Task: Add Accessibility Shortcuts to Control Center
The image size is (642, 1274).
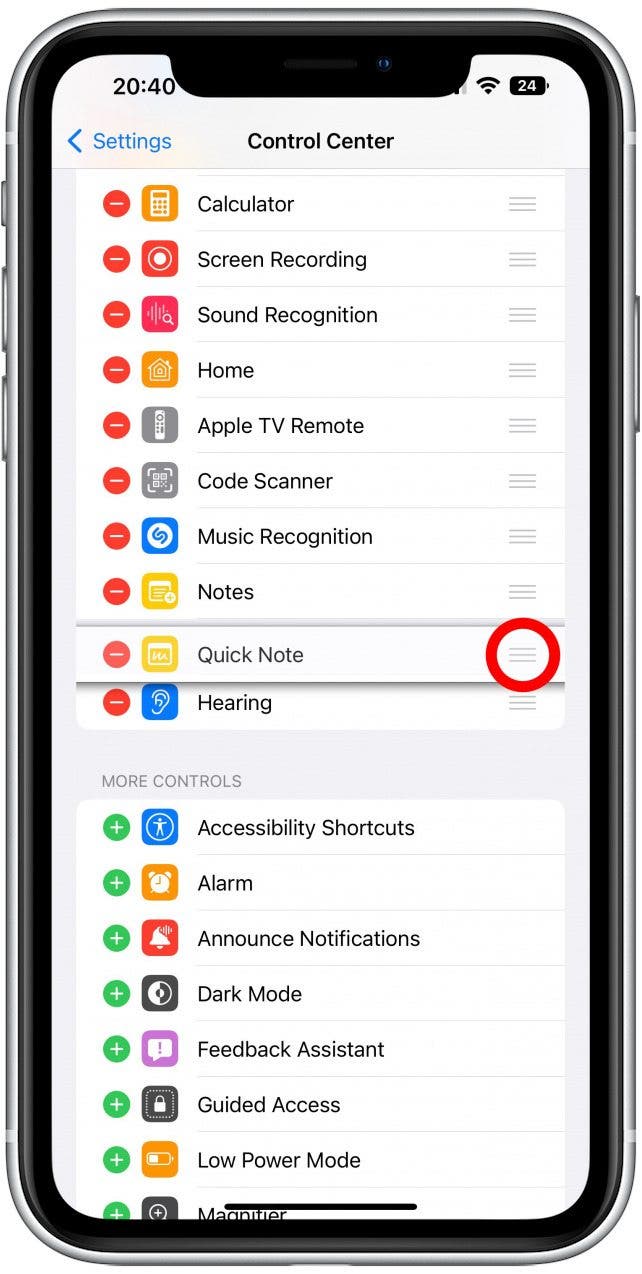Action: click(x=117, y=828)
